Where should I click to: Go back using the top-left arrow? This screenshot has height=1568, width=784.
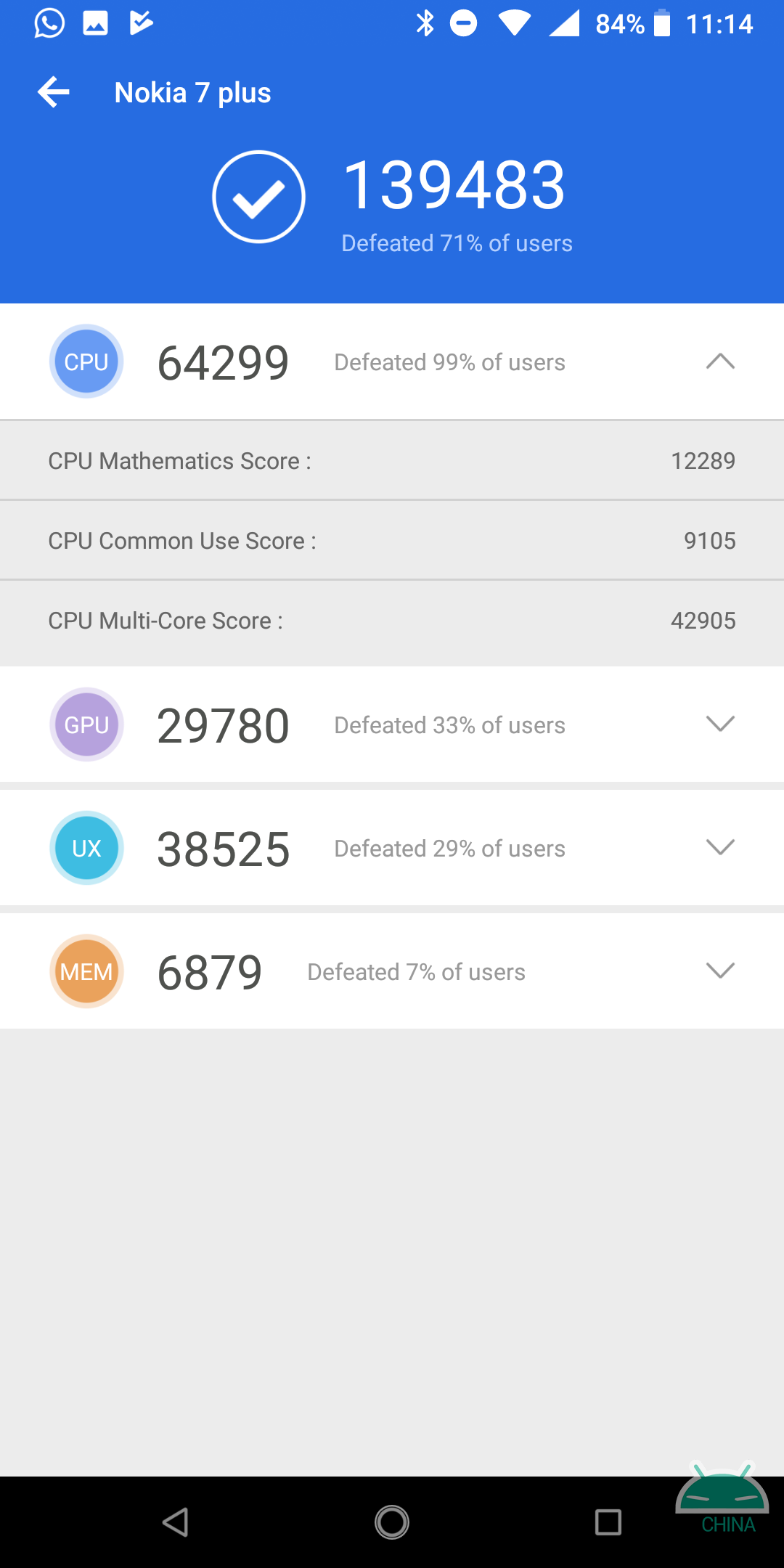point(53,92)
